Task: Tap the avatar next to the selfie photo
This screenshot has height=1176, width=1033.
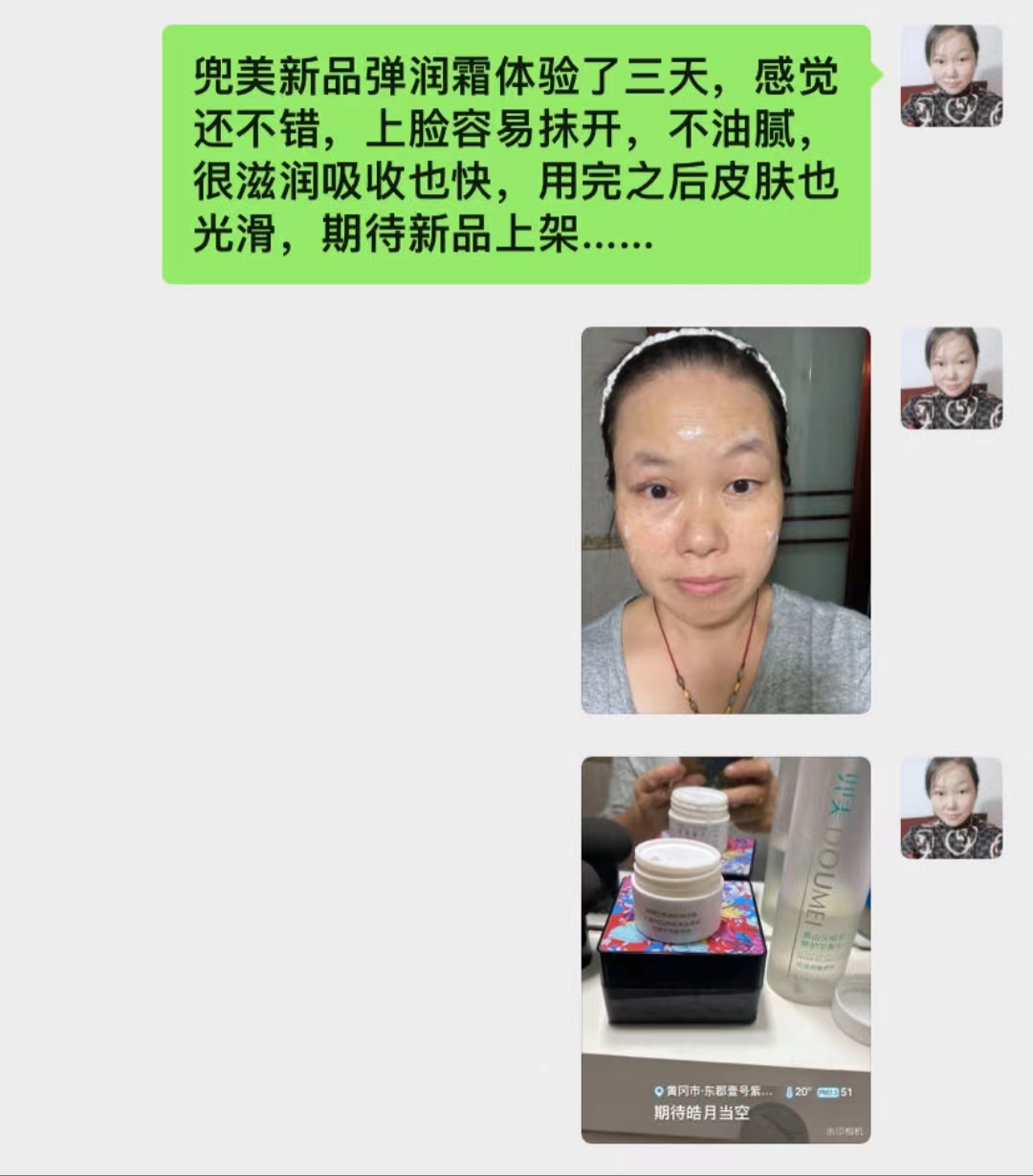Action: pos(951,378)
